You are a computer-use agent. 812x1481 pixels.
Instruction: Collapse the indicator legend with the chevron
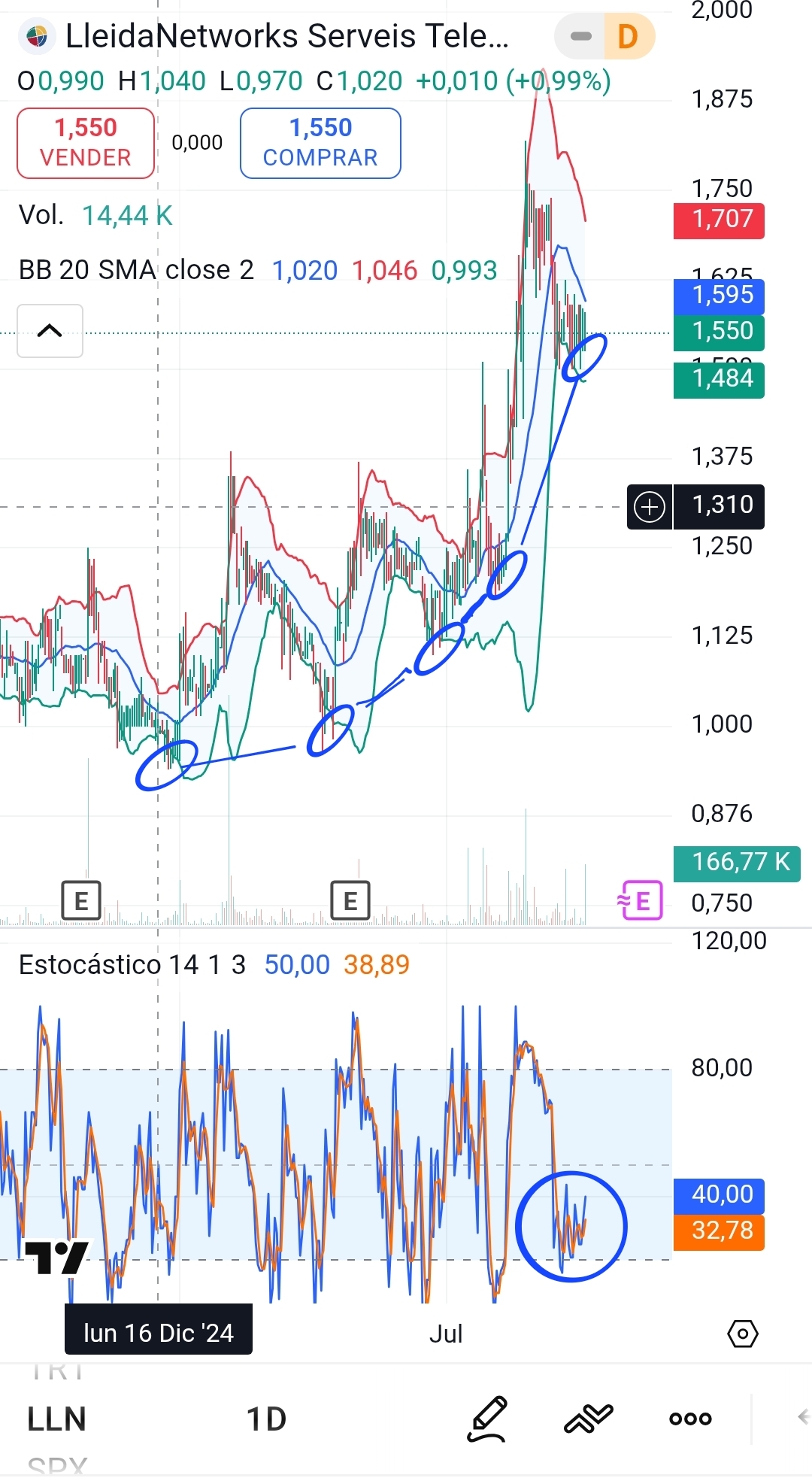[x=50, y=331]
